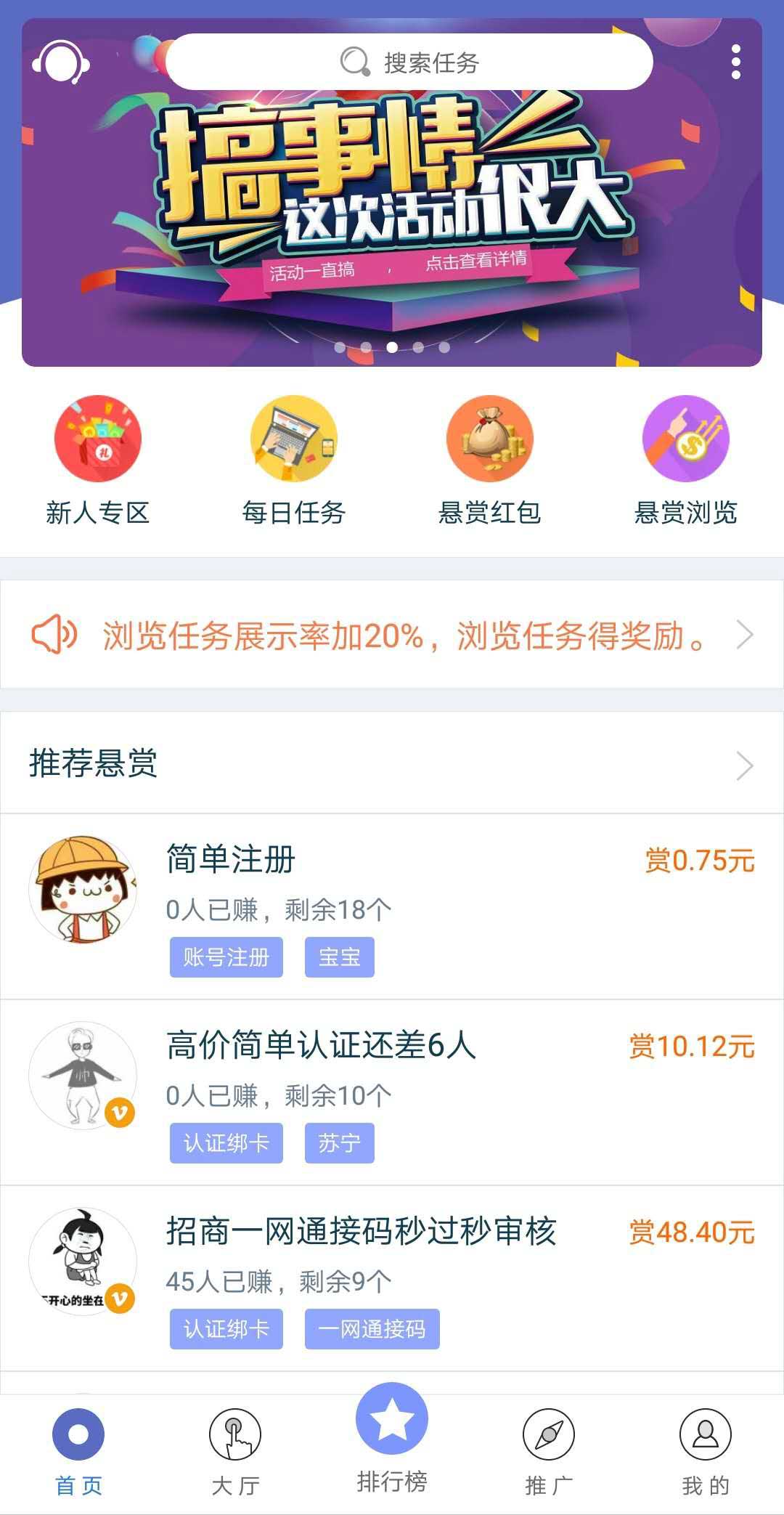Open 招商一网通接码秒过秒审核 task
784x1515 pixels.
[392, 1279]
